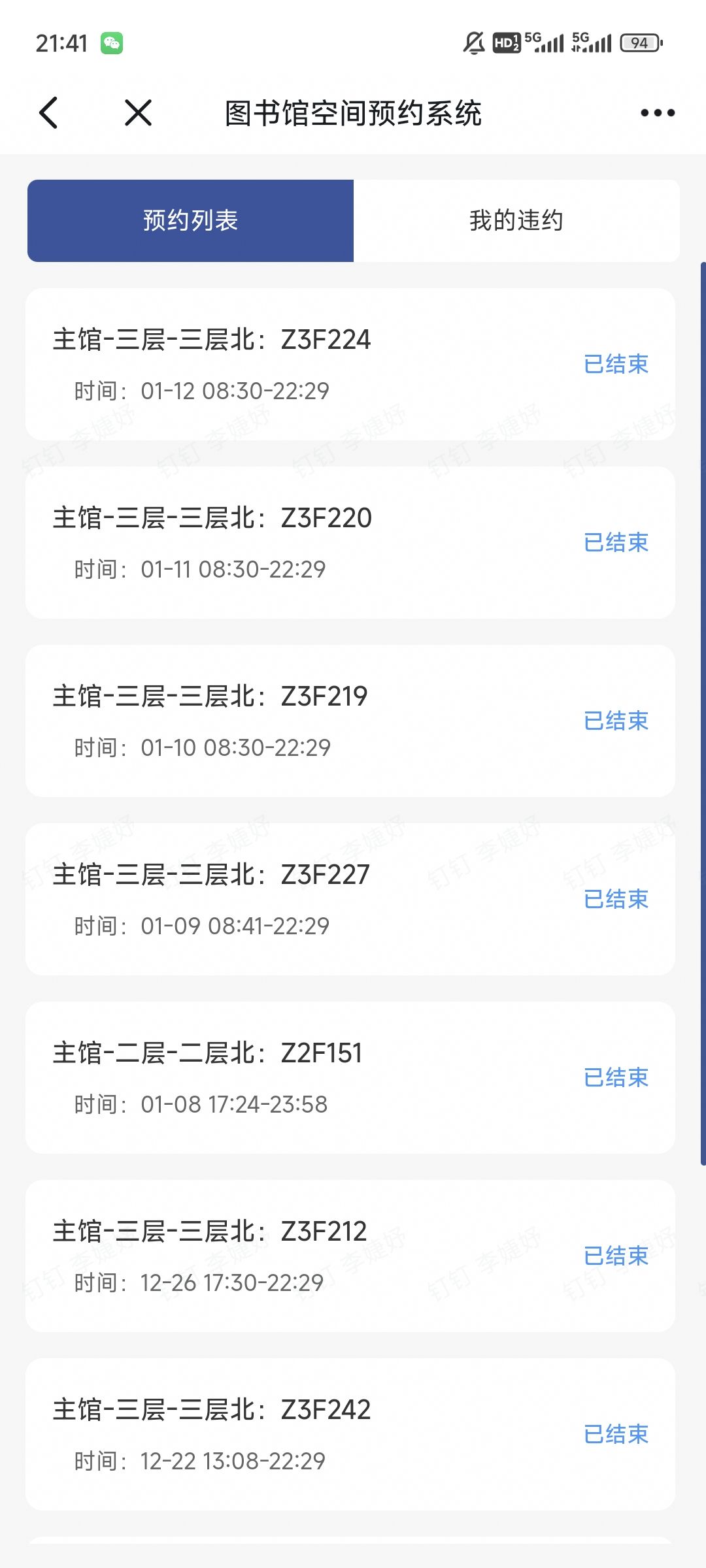Switch to the 我的违约 tab
This screenshot has height=1568, width=706.
[x=516, y=221]
